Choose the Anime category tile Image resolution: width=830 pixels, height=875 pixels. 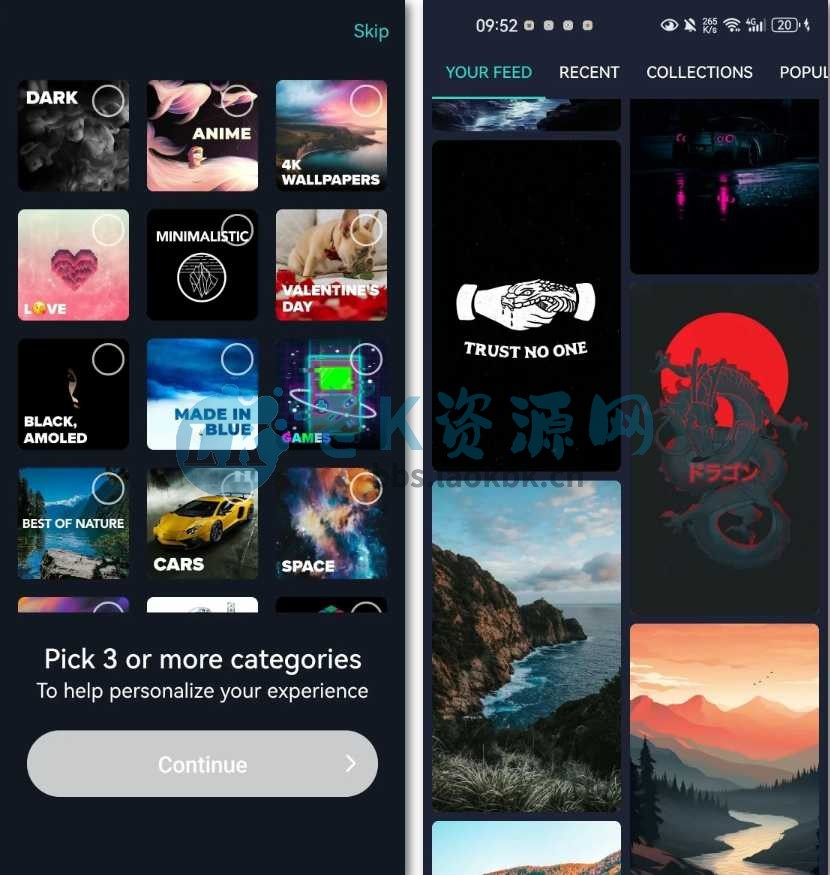pos(202,136)
